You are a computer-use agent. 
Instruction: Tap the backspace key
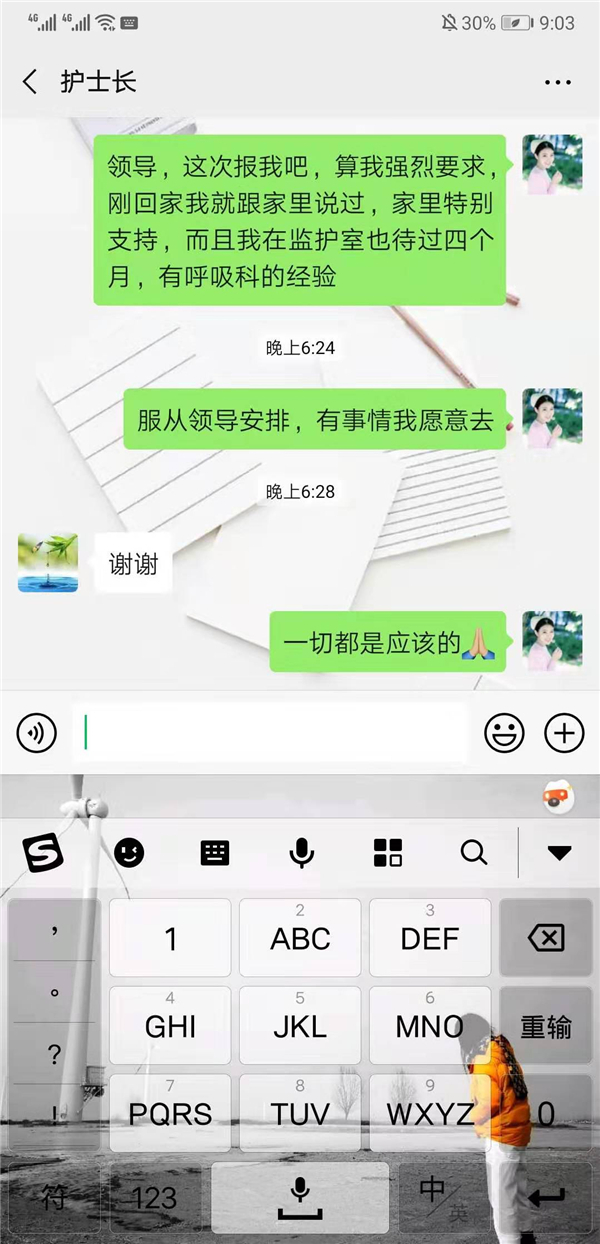(x=546, y=938)
